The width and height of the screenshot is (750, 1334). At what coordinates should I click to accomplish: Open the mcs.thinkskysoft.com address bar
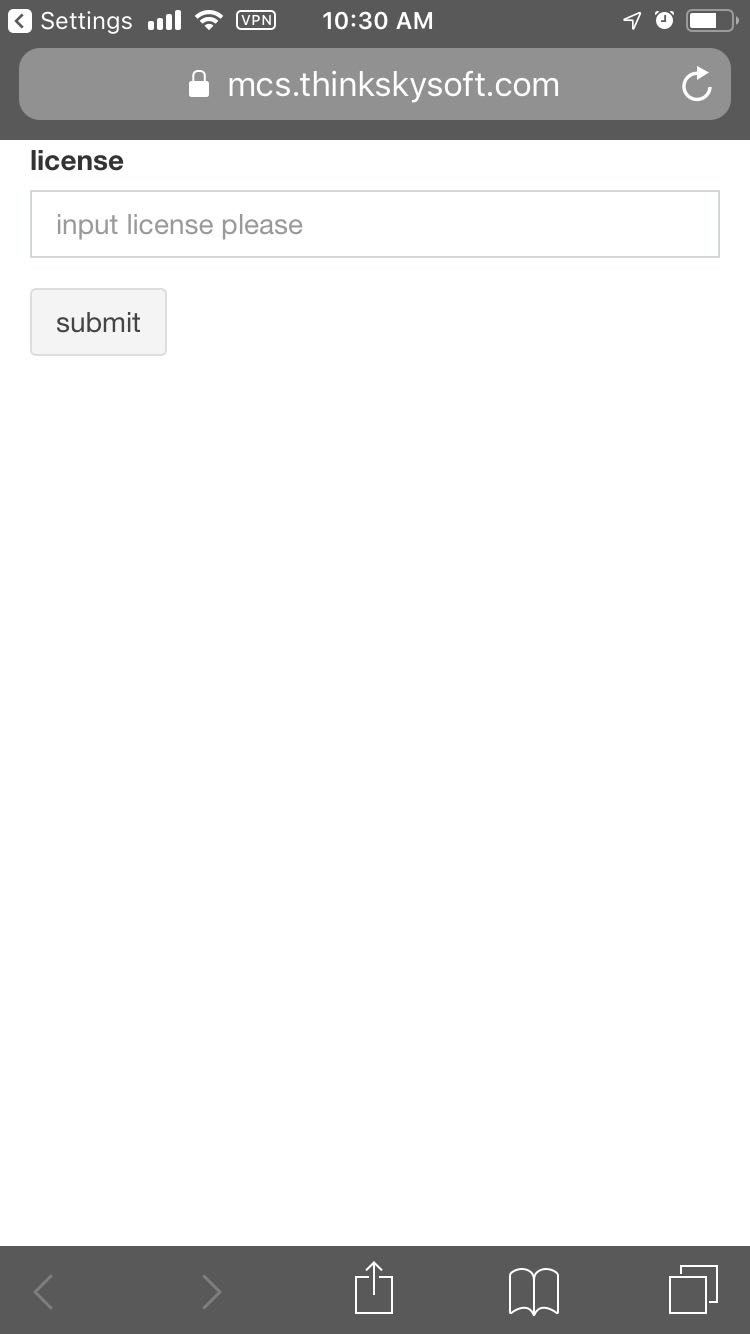(x=375, y=84)
